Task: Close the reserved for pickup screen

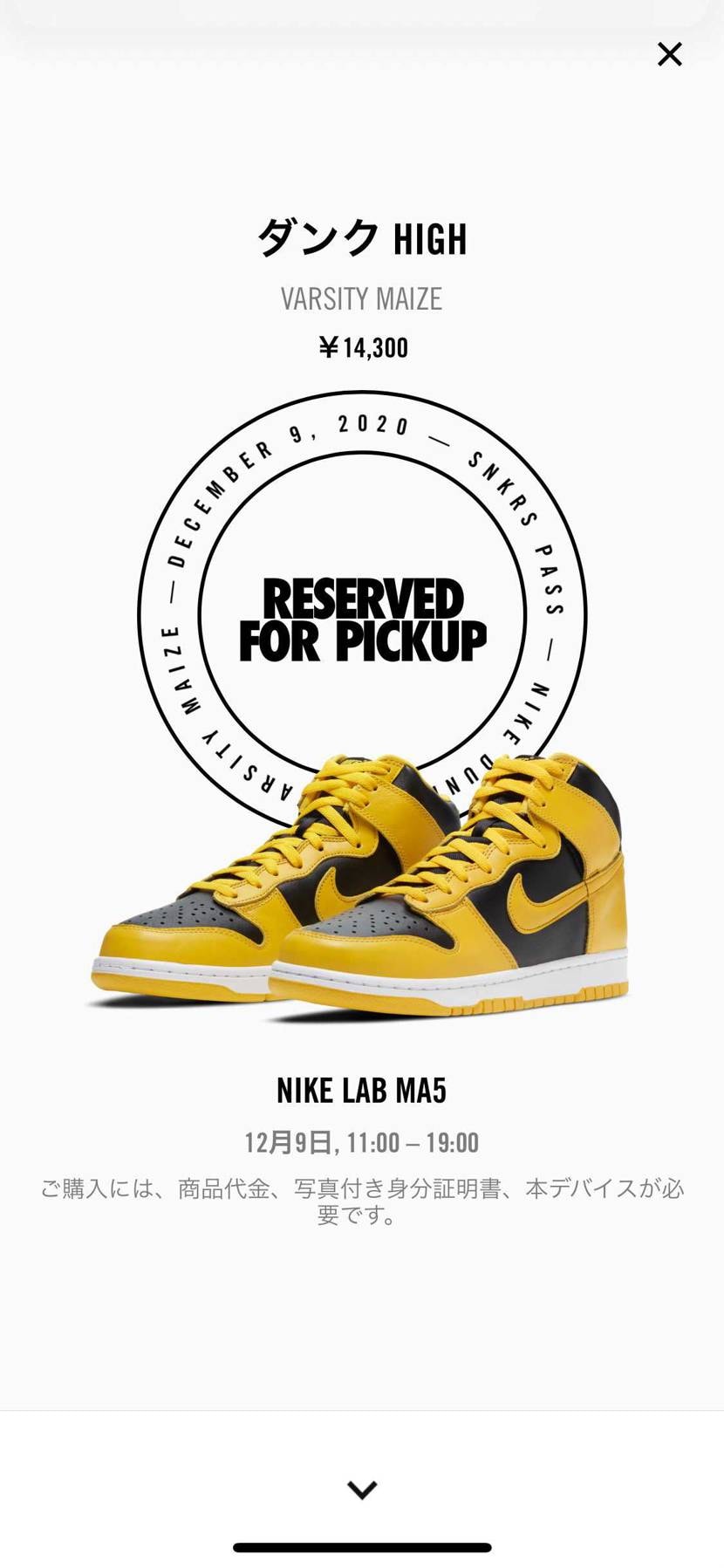Action: click(x=669, y=55)
